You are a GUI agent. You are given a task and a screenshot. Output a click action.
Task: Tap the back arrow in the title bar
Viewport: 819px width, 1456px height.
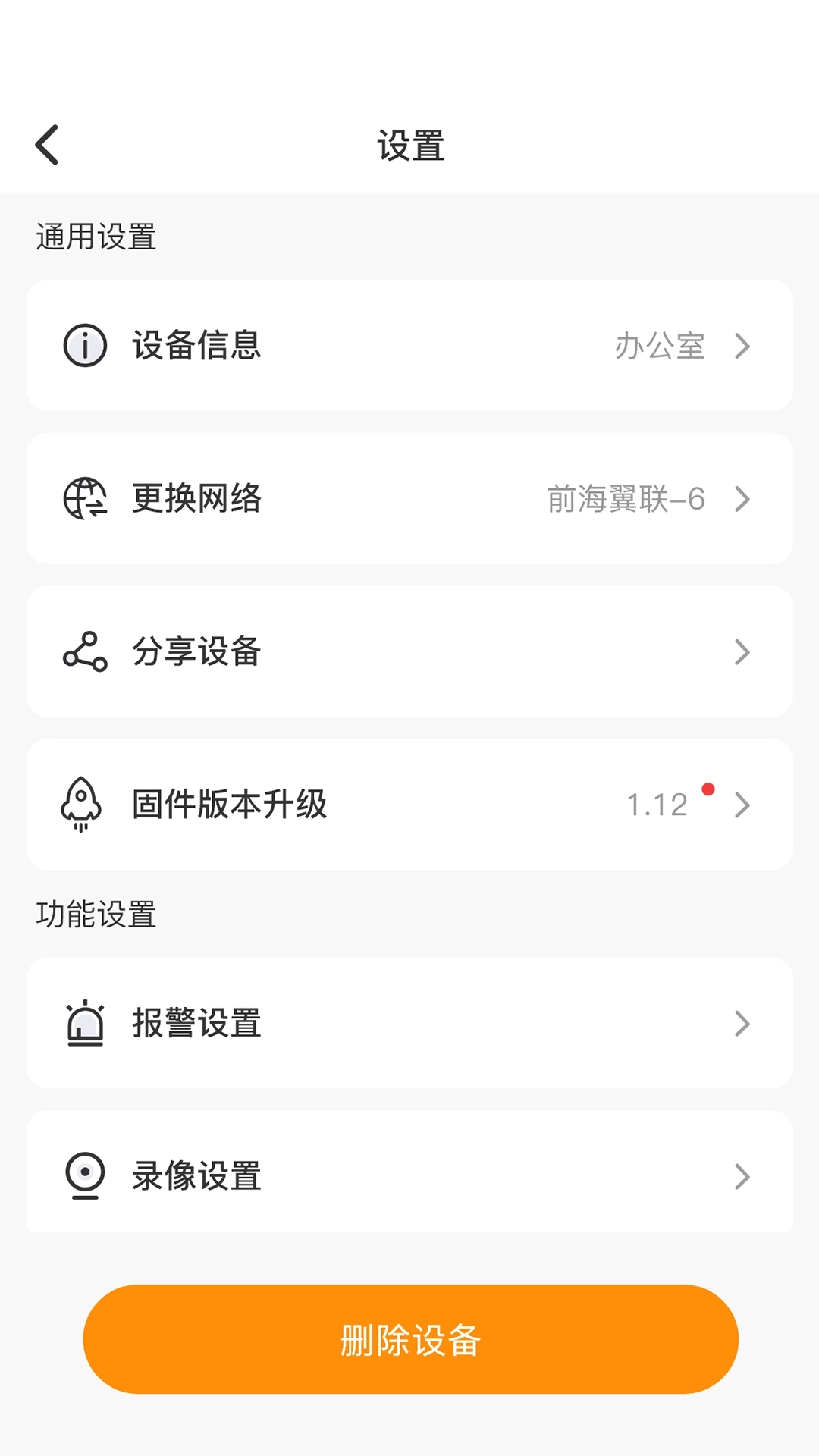pos(48,144)
